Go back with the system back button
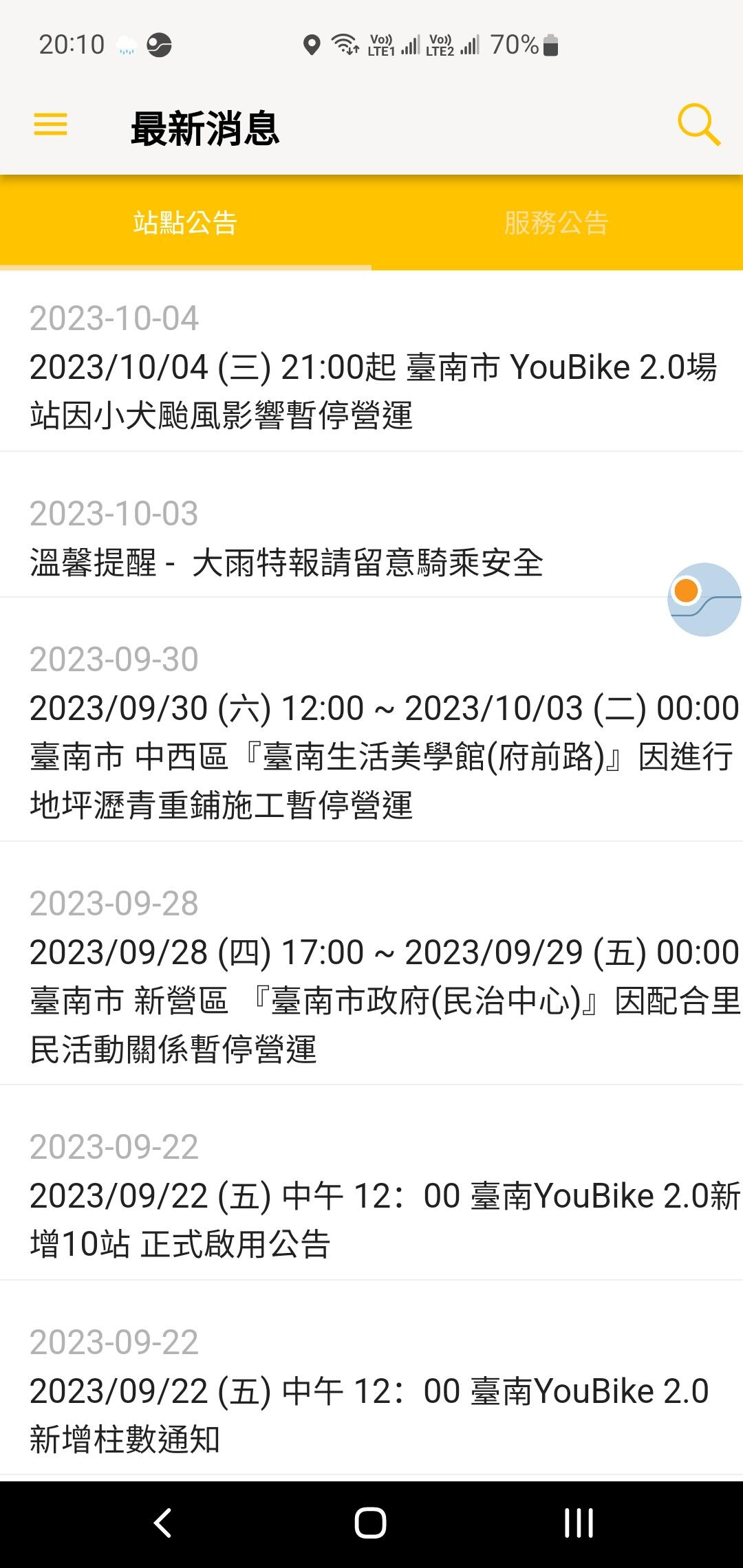This screenshot has height=1568, width=743. [162, 1523]
